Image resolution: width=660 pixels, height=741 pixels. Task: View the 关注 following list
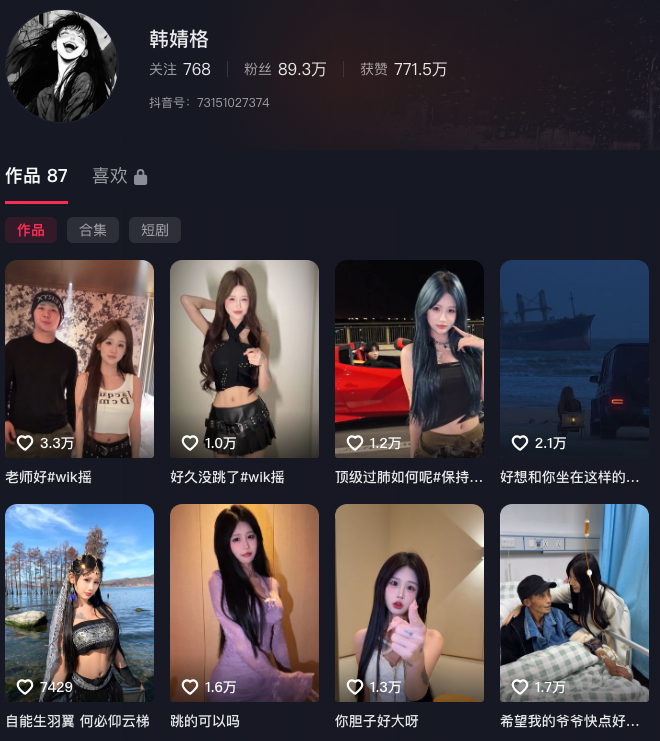pyautogui.click(x=180, y=69)
